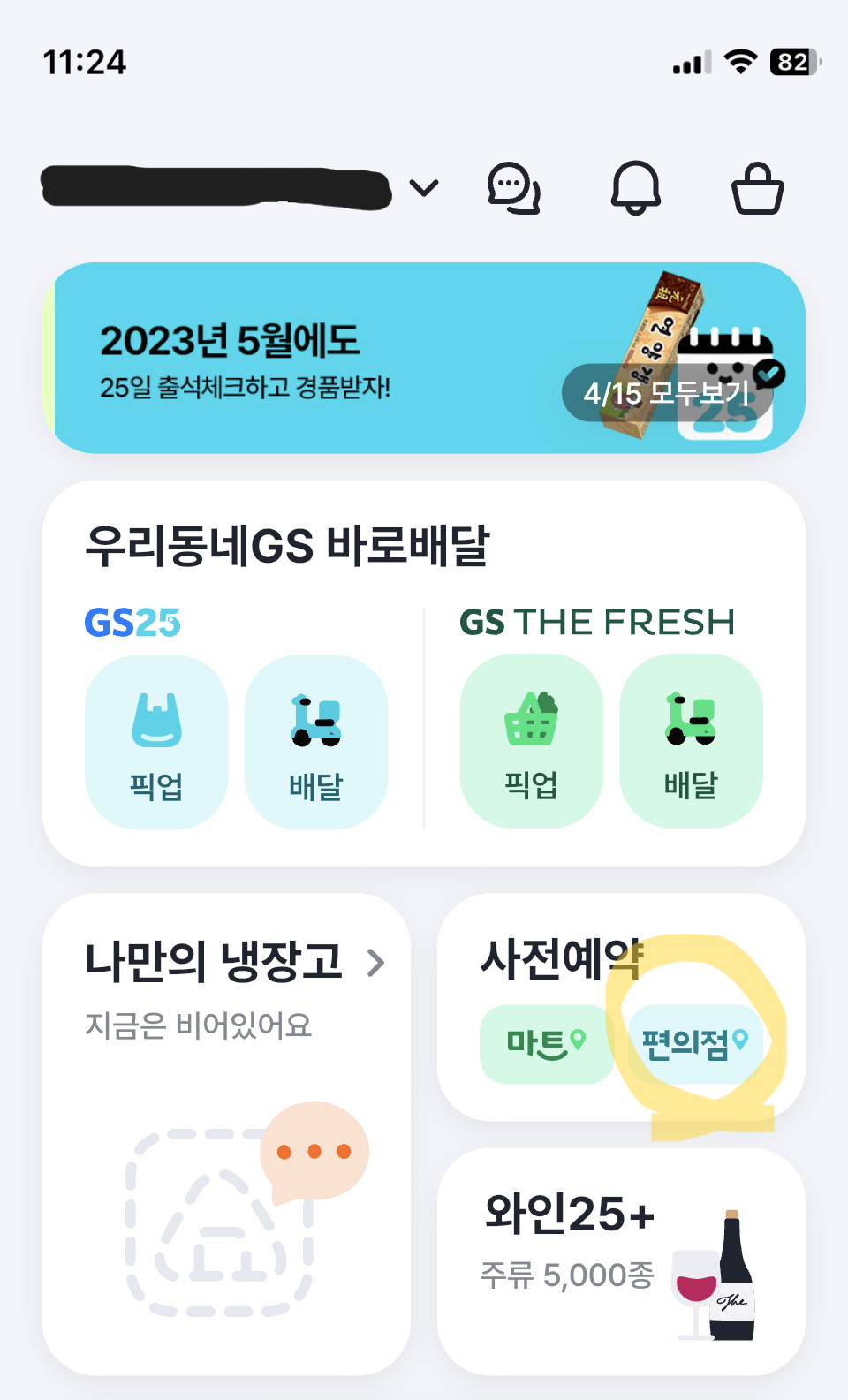This screenshot has height=1400, width=848.
Task: Choose GS THE FRESH 픽업
Action: (x=531, y=741)
